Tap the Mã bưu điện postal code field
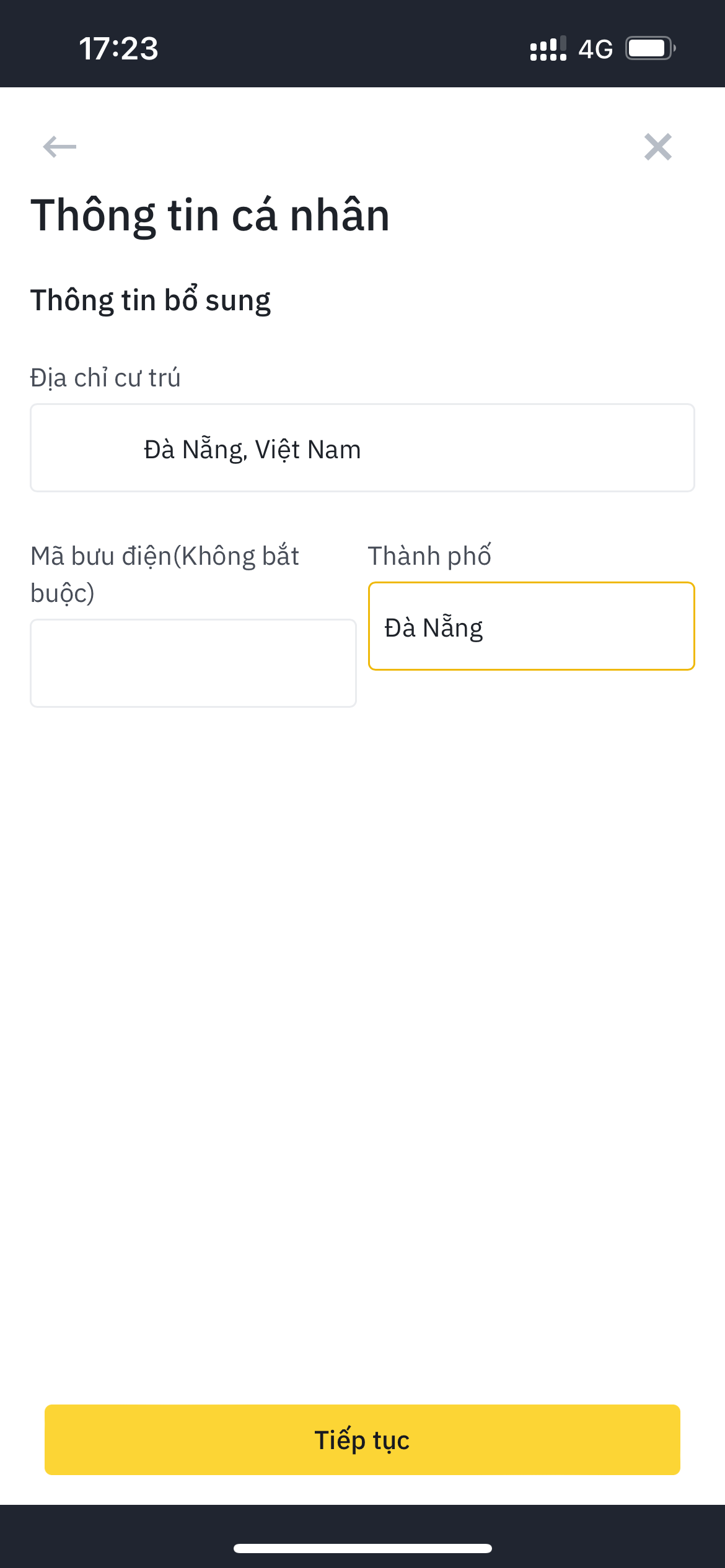Viewport: 725px width, 1568px height. click(x=193, y=663)
